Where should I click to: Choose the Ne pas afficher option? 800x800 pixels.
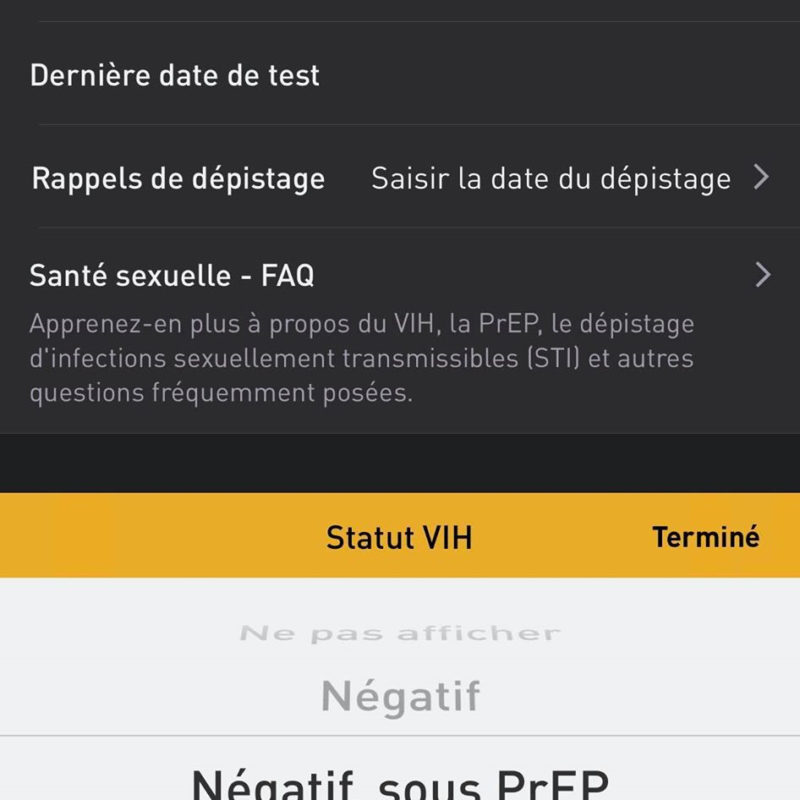click(400, 633)
